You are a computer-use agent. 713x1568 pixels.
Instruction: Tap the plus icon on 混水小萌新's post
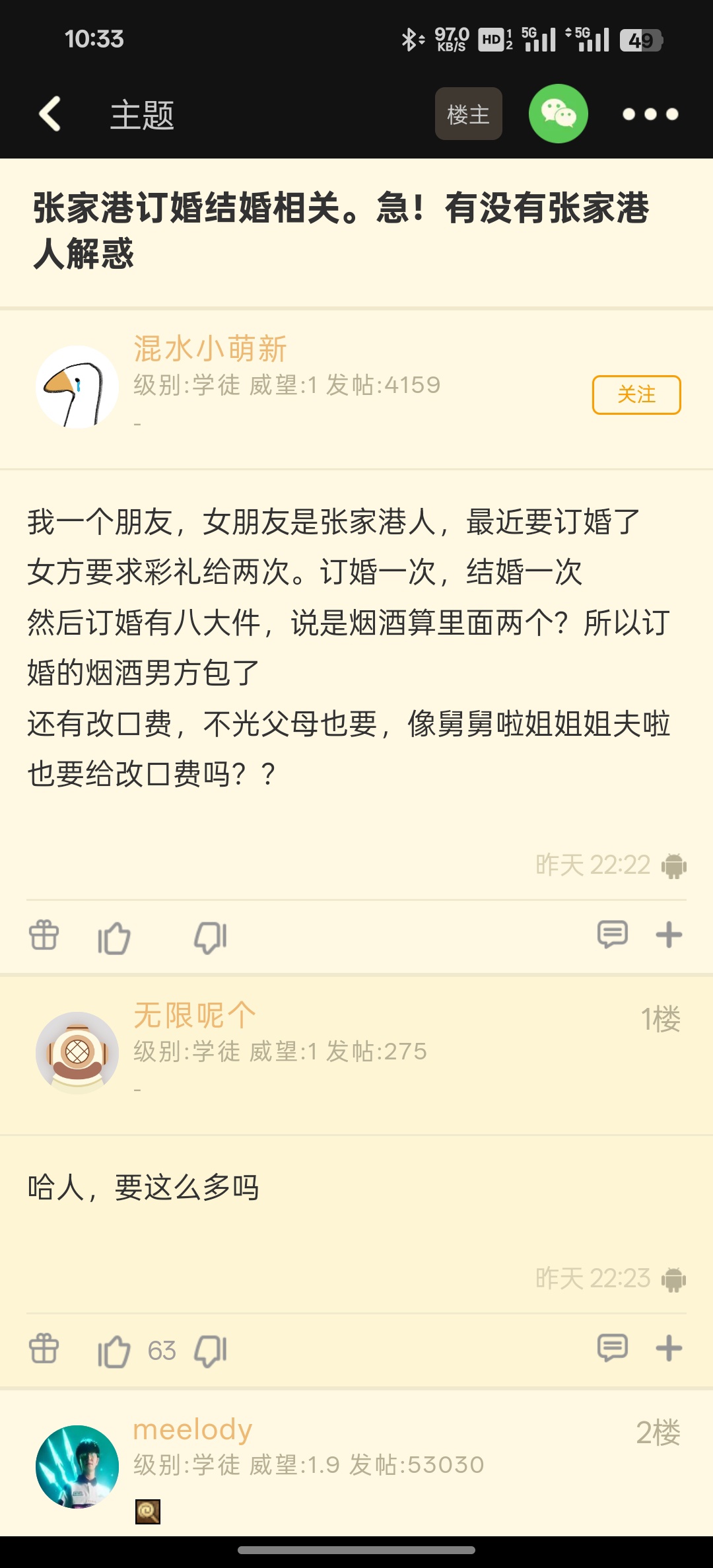click(669, 935)
